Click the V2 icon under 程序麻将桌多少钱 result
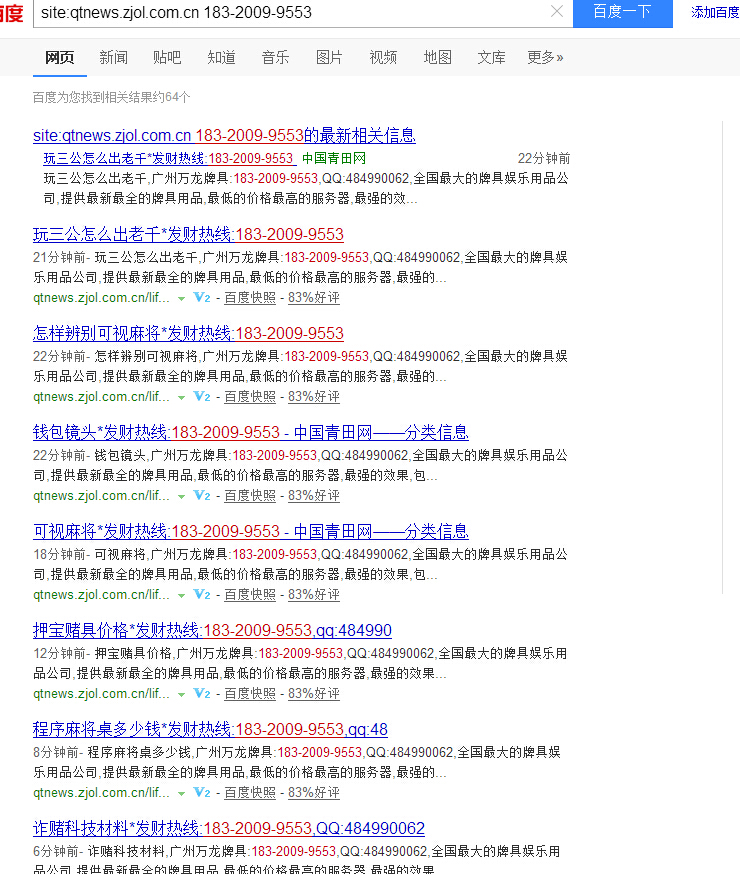Screen dimensions: 740x874 [202, 792]
